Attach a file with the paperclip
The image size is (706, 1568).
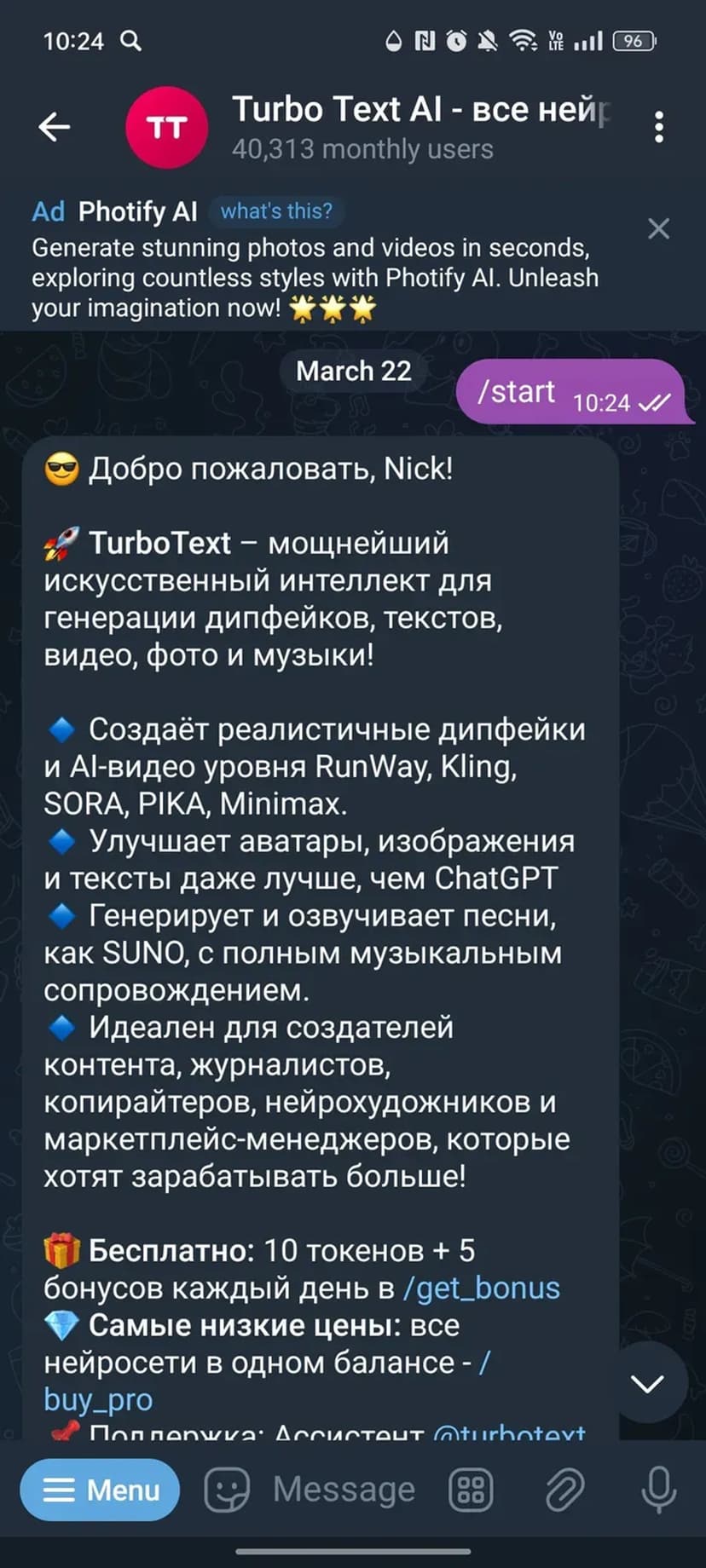564,1490
